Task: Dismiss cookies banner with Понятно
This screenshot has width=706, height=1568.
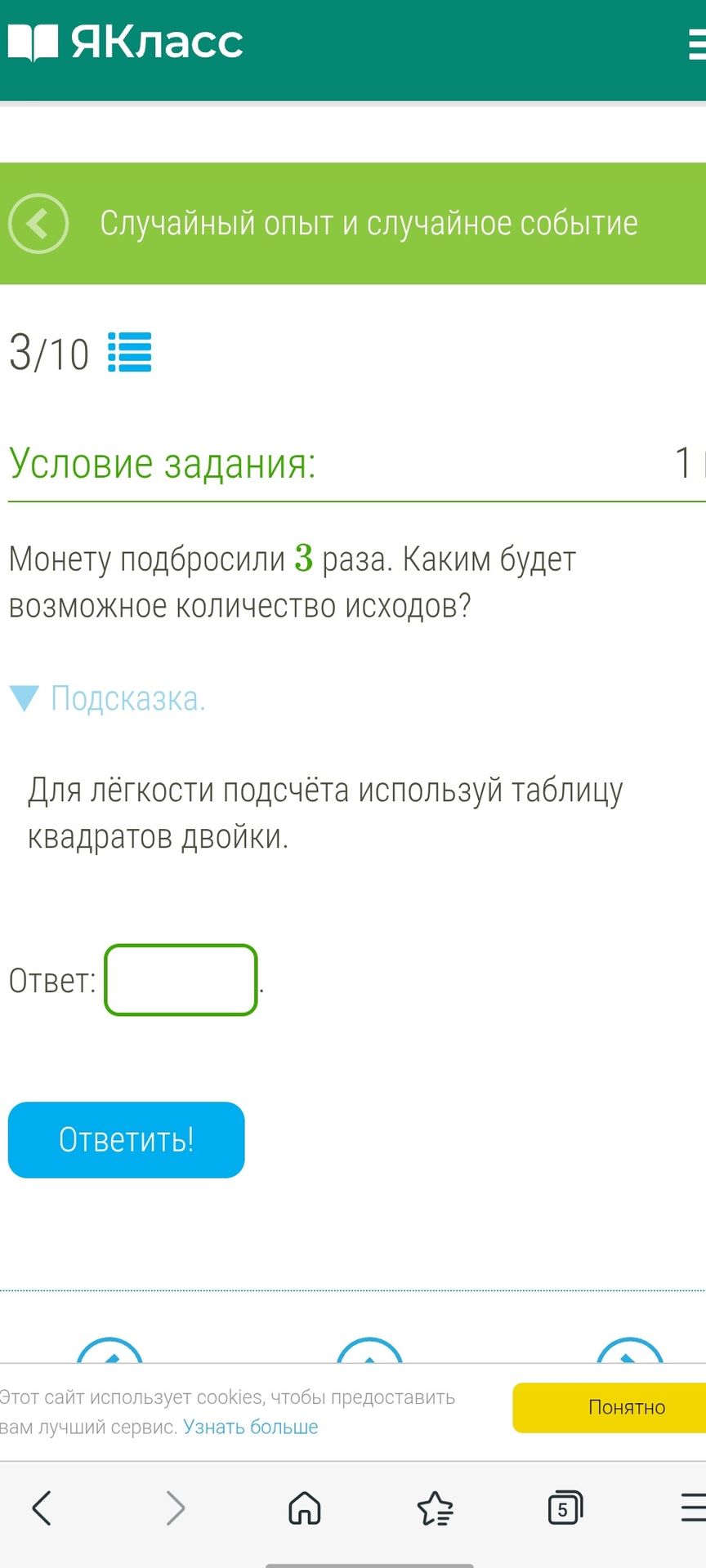Action: click(610, 1407)
